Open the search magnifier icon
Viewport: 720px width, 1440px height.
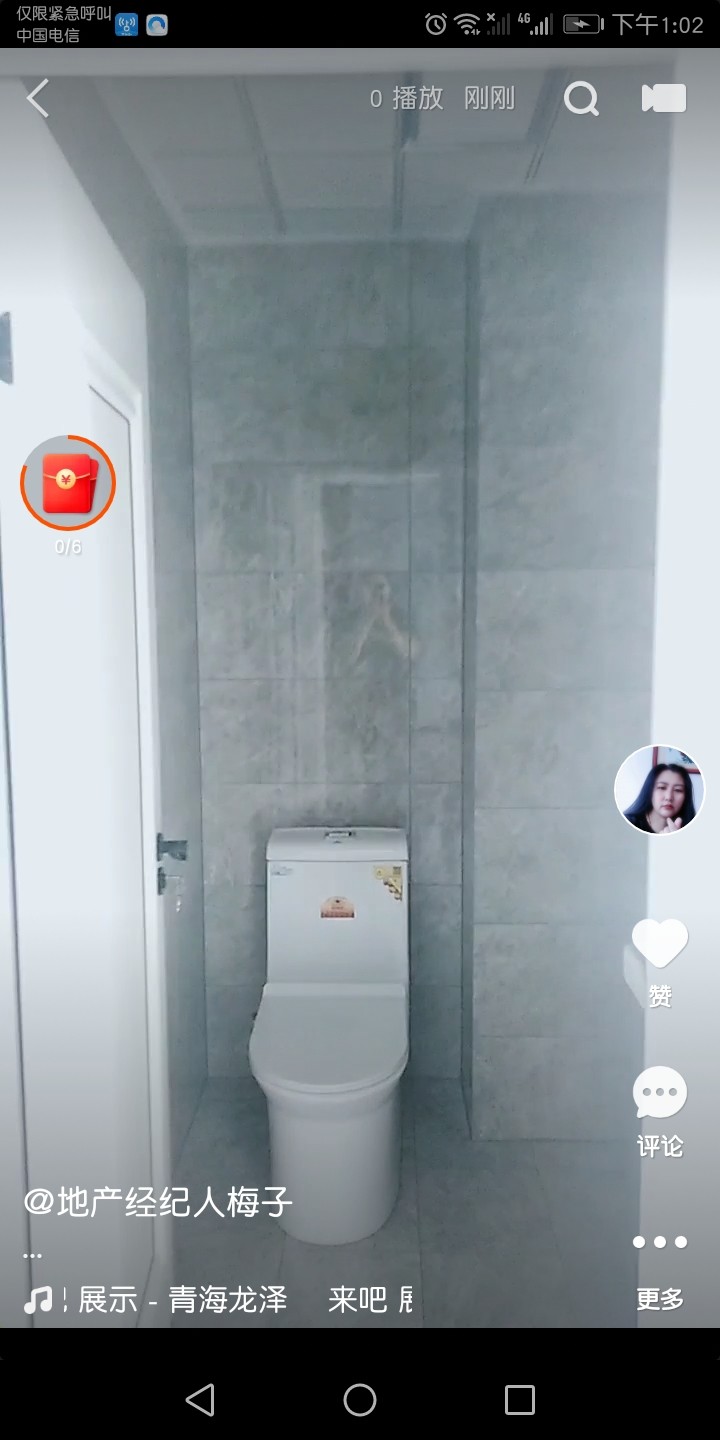click(581, 98)
